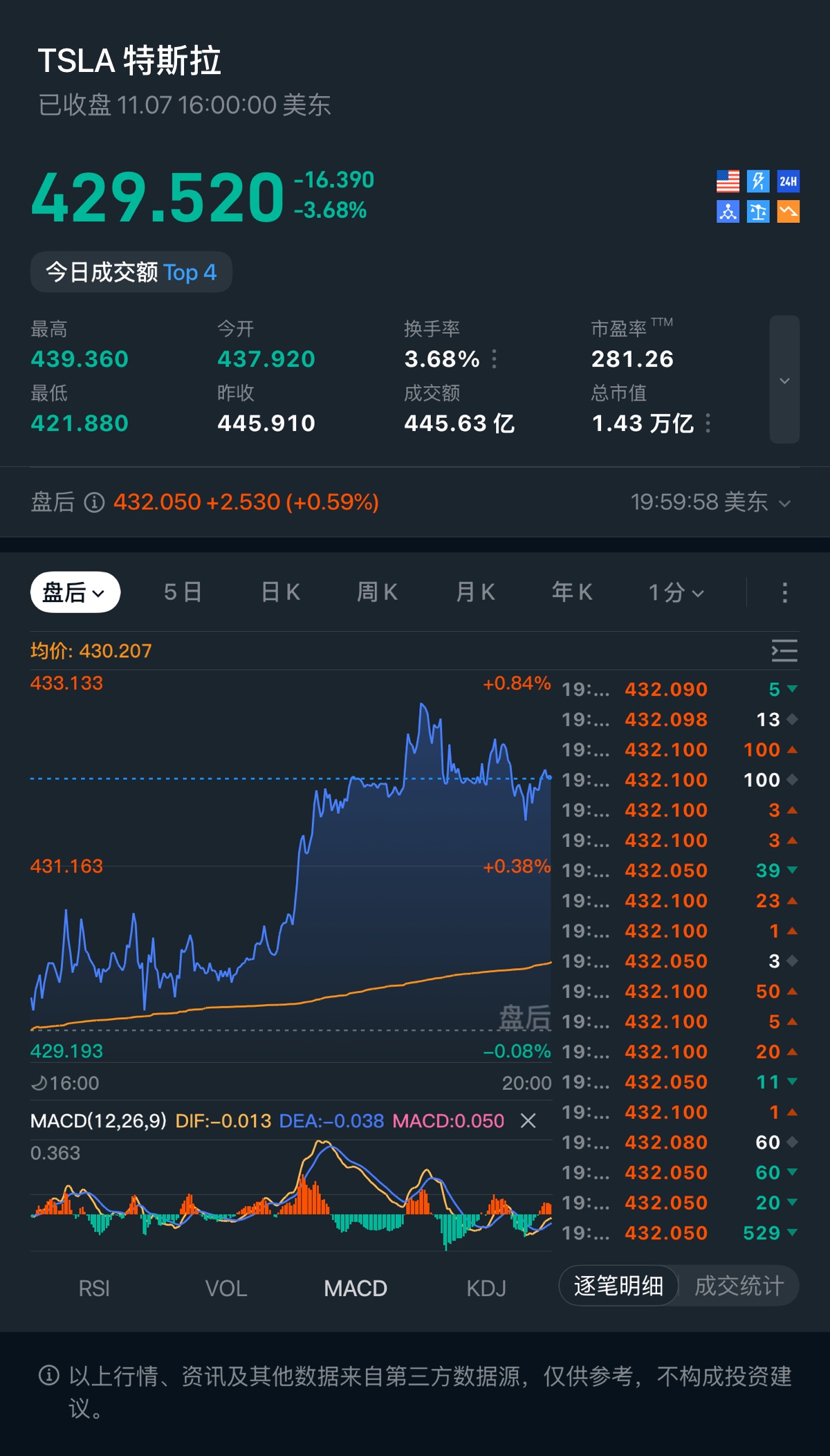Select the 月K chart tab
Screen dimensions: 830x1456
[x=475, y=592]
